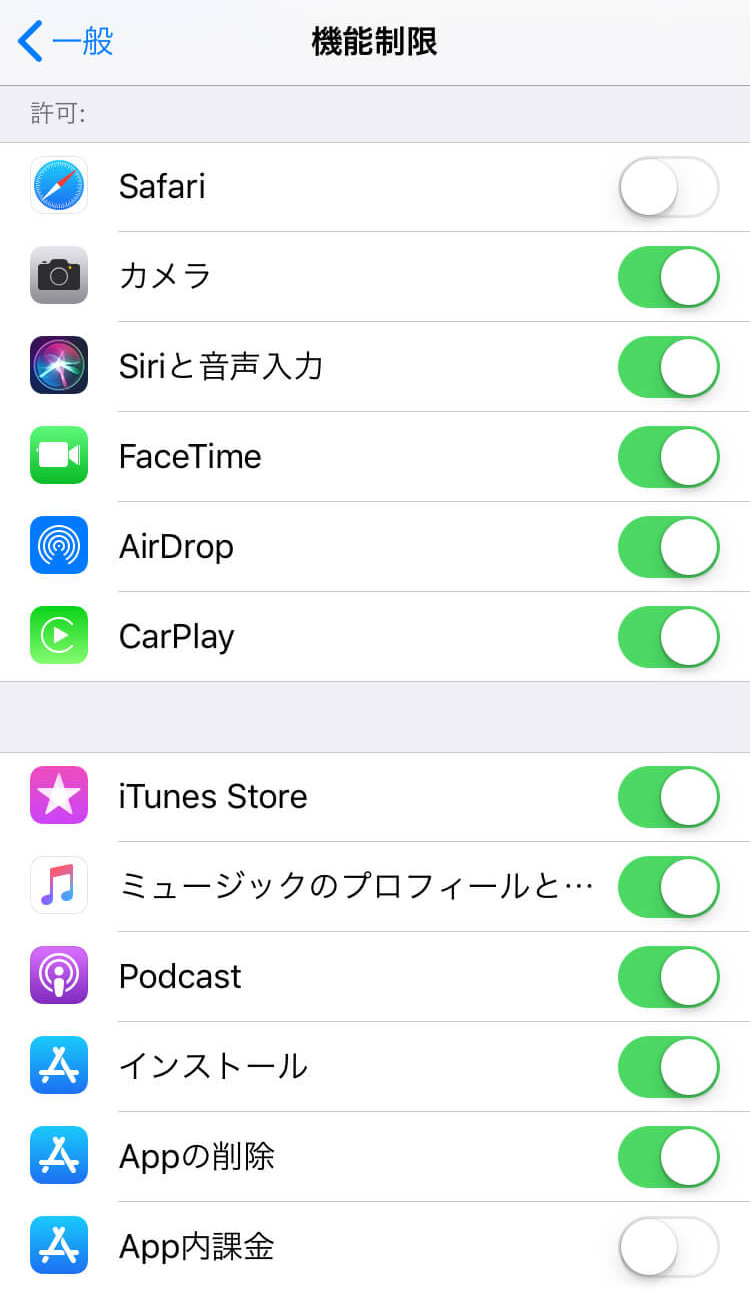Enable App内課金 switch
Image resolution: width=750 pixels, height=1290 pixels.
point(669,1247)
